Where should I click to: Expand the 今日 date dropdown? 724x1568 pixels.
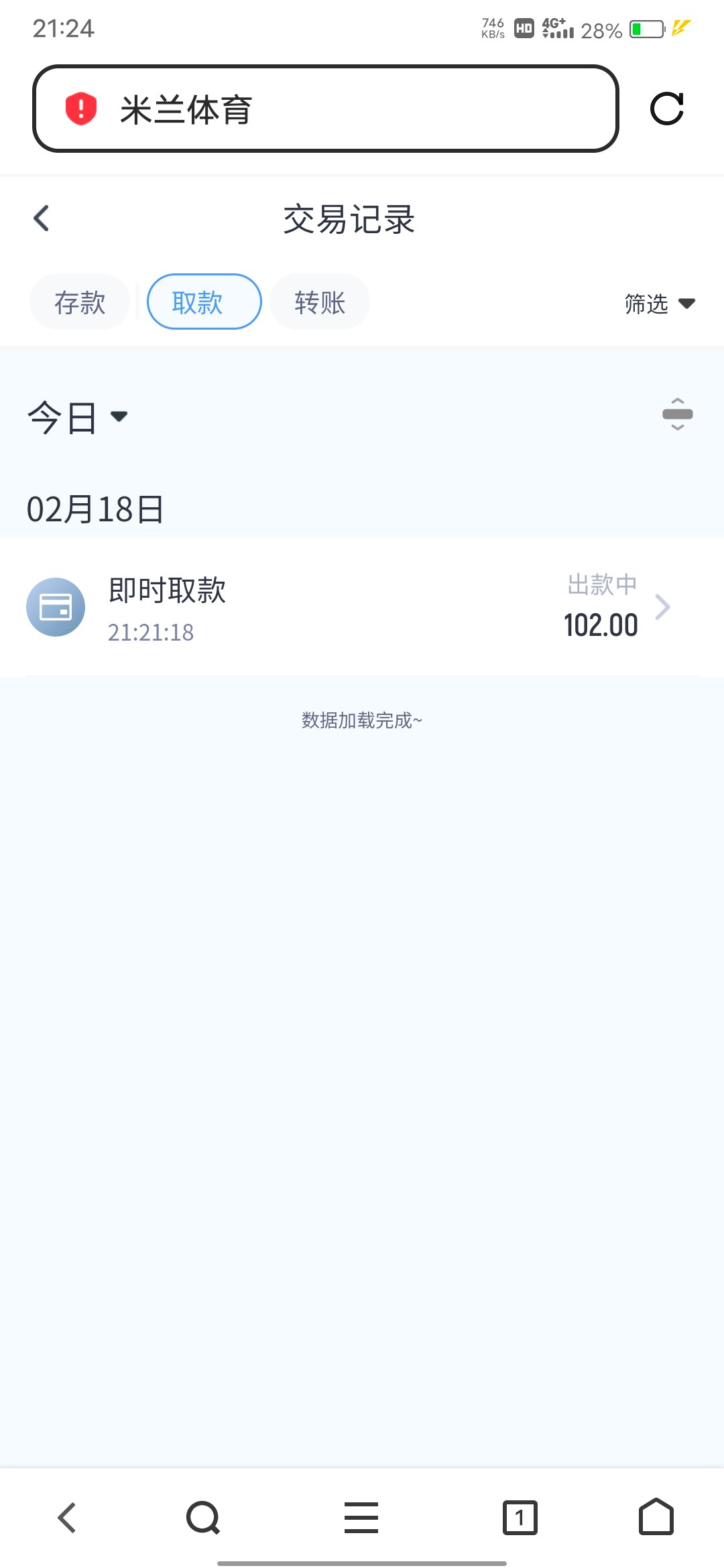click(77, 417)
